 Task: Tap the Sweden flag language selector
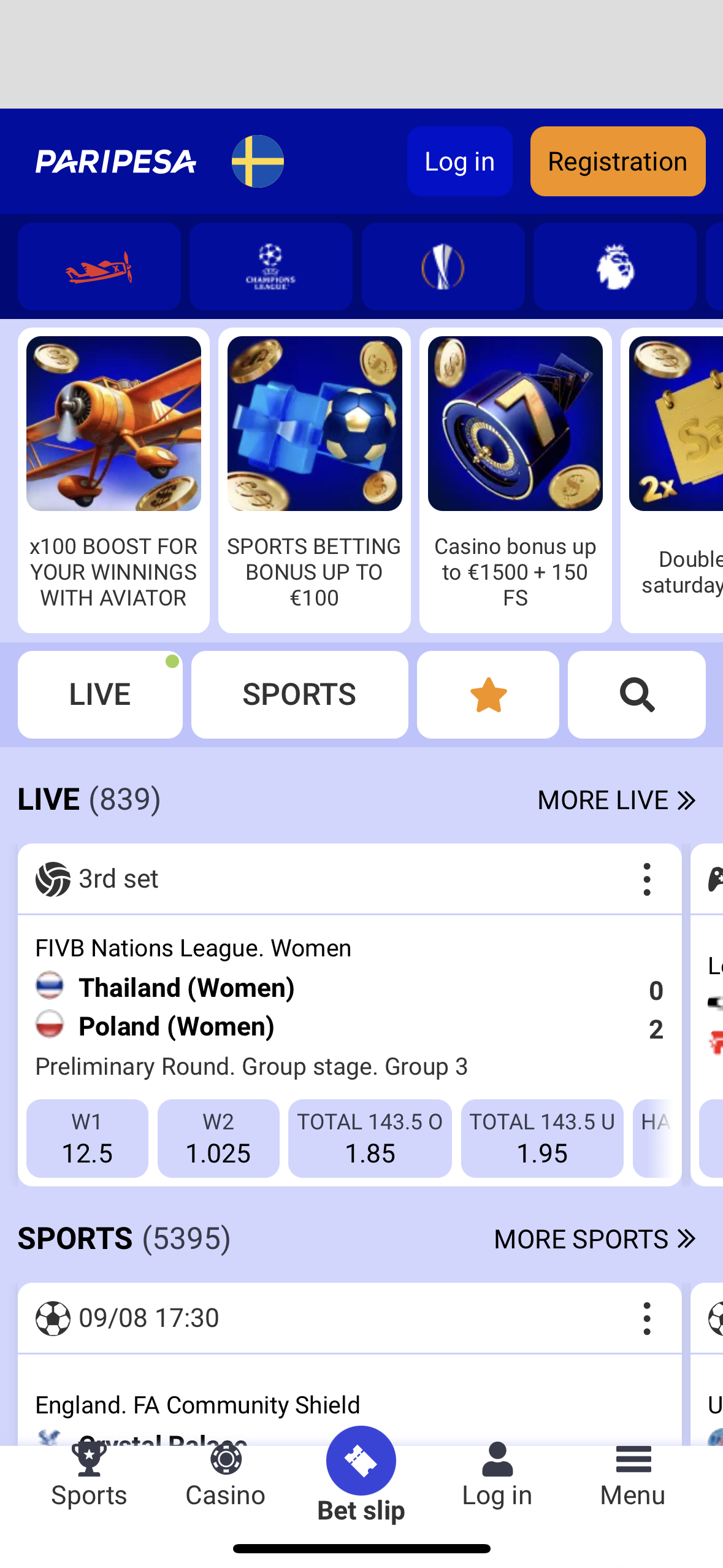(258, 161)
